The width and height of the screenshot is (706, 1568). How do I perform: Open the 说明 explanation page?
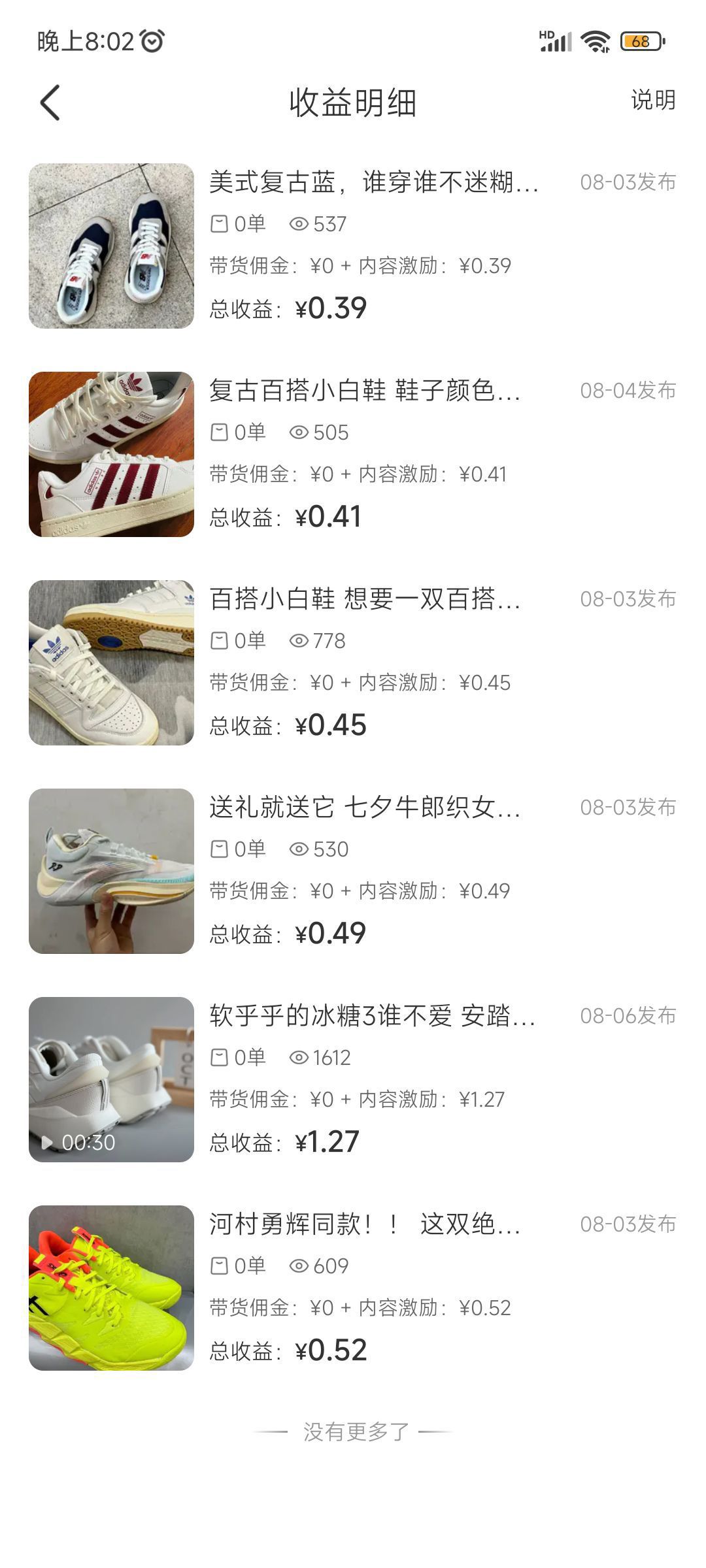pyautogui.click(x=652, y=101)
